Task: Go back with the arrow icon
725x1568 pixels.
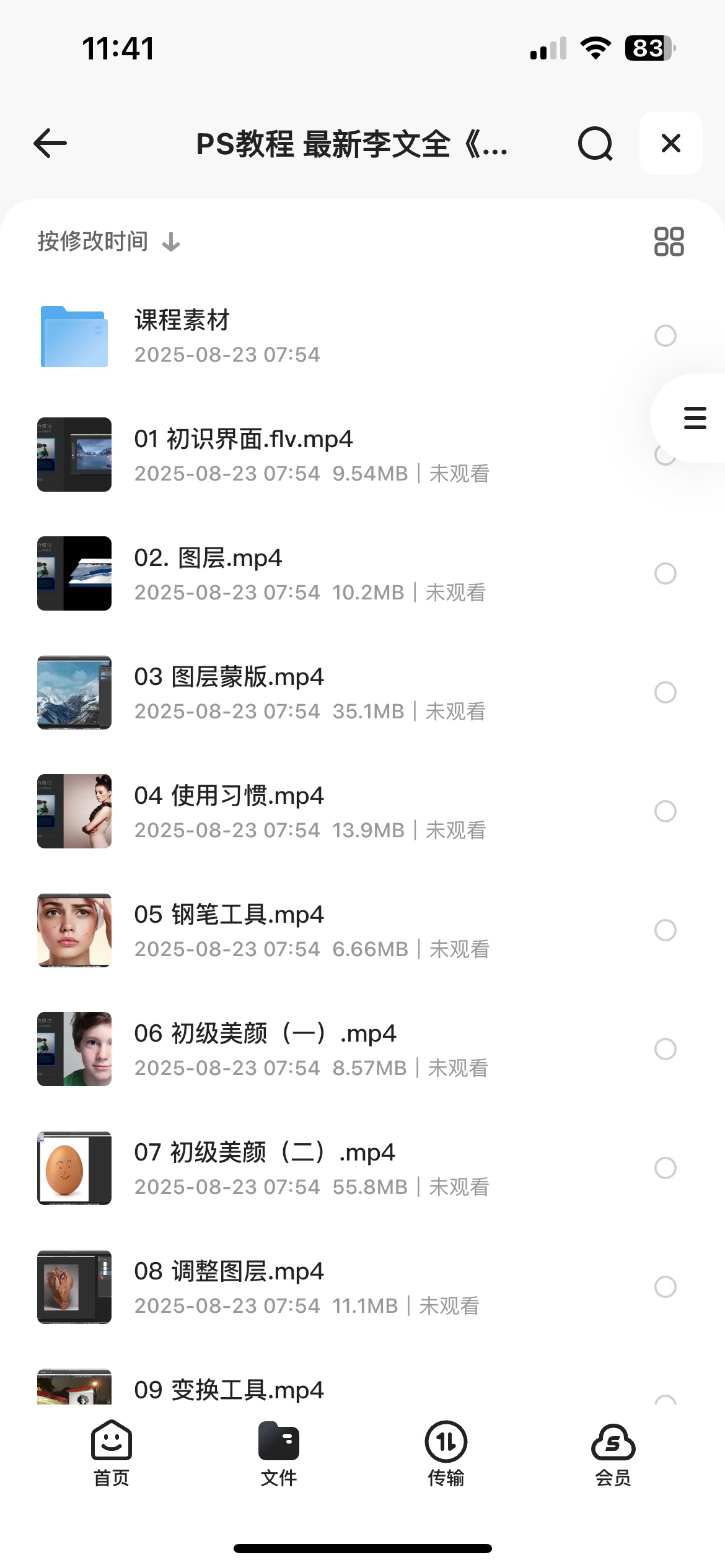Action: click(x=50, y=144)
